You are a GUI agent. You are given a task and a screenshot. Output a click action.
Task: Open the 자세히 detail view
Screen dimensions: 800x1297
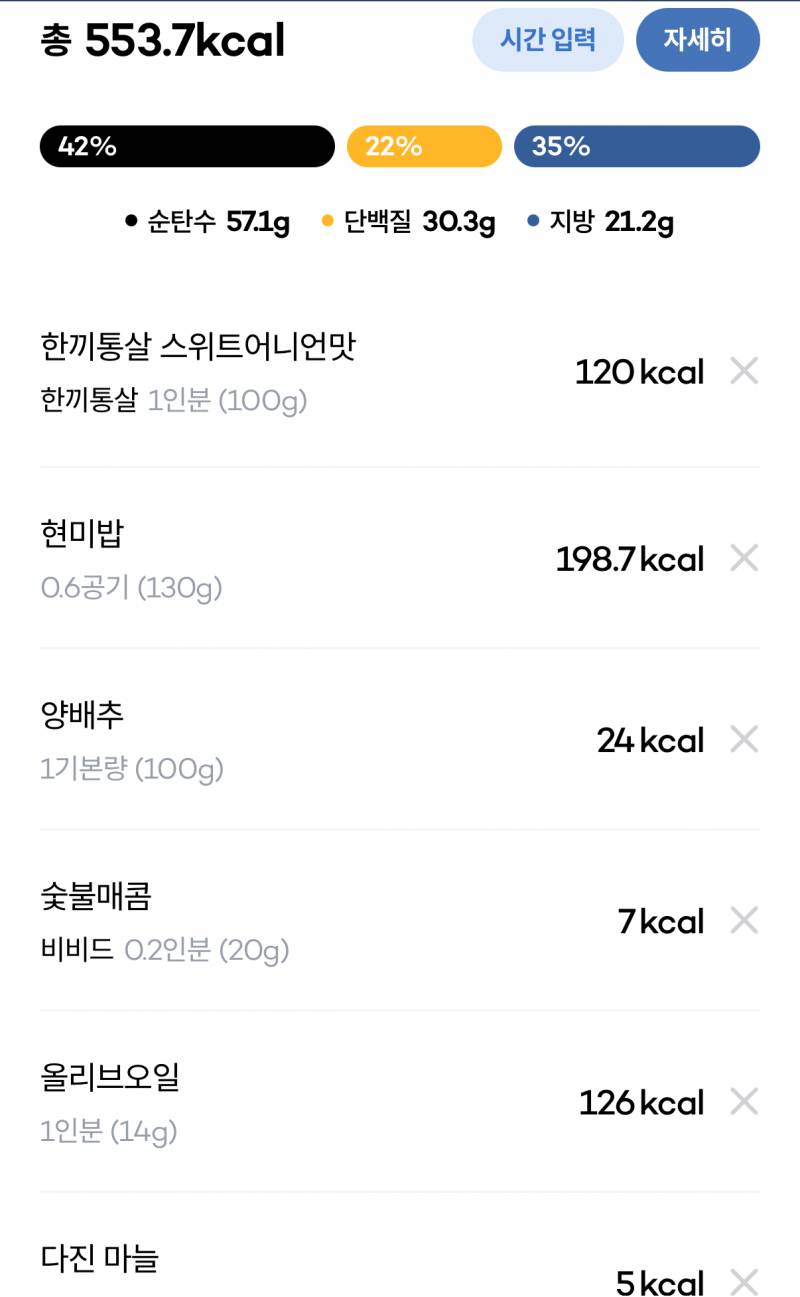pos(698,40)
